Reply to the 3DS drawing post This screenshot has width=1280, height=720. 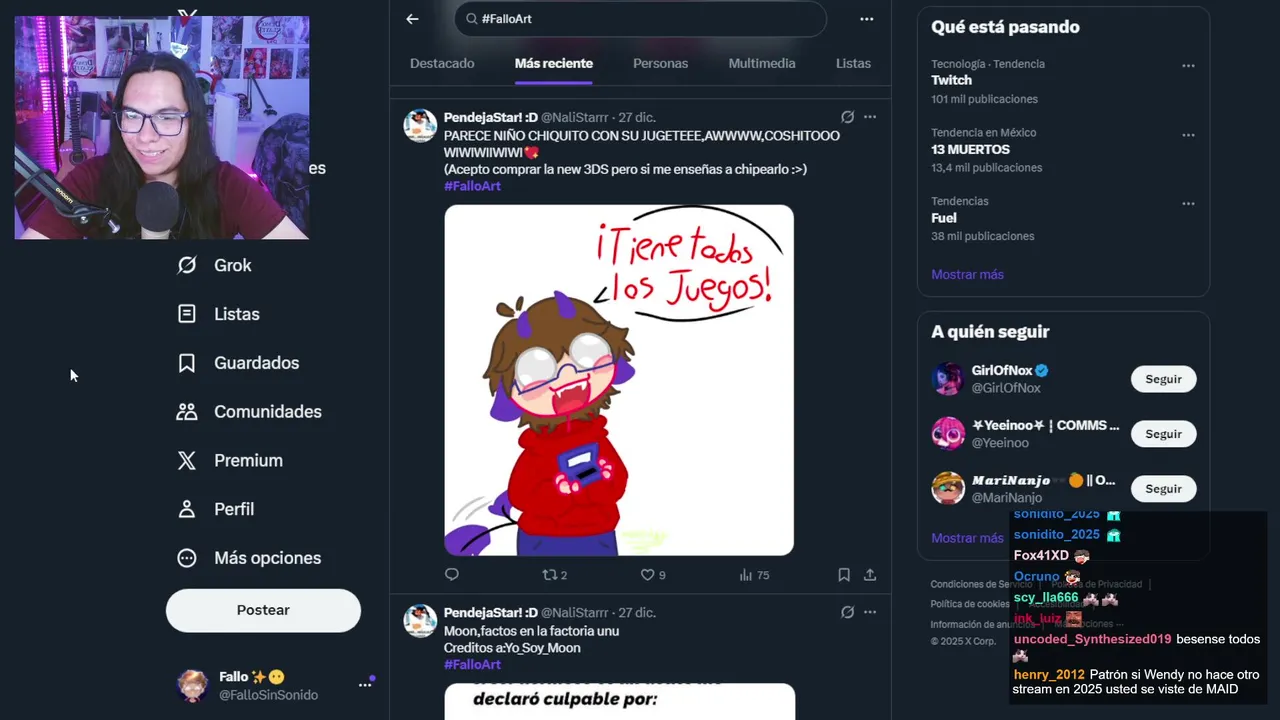point(452,575)
